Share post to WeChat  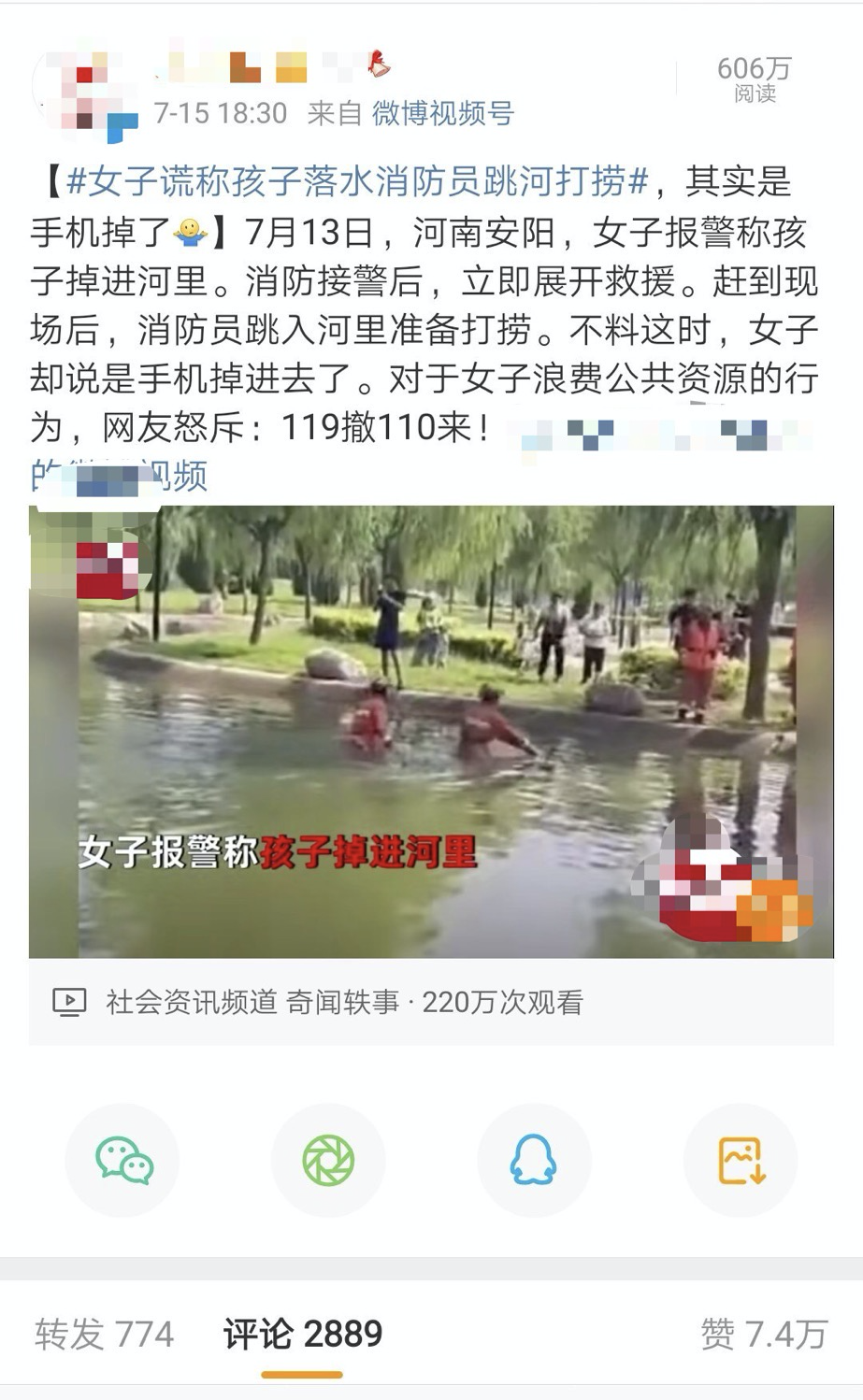click(x=122, y=1160)
